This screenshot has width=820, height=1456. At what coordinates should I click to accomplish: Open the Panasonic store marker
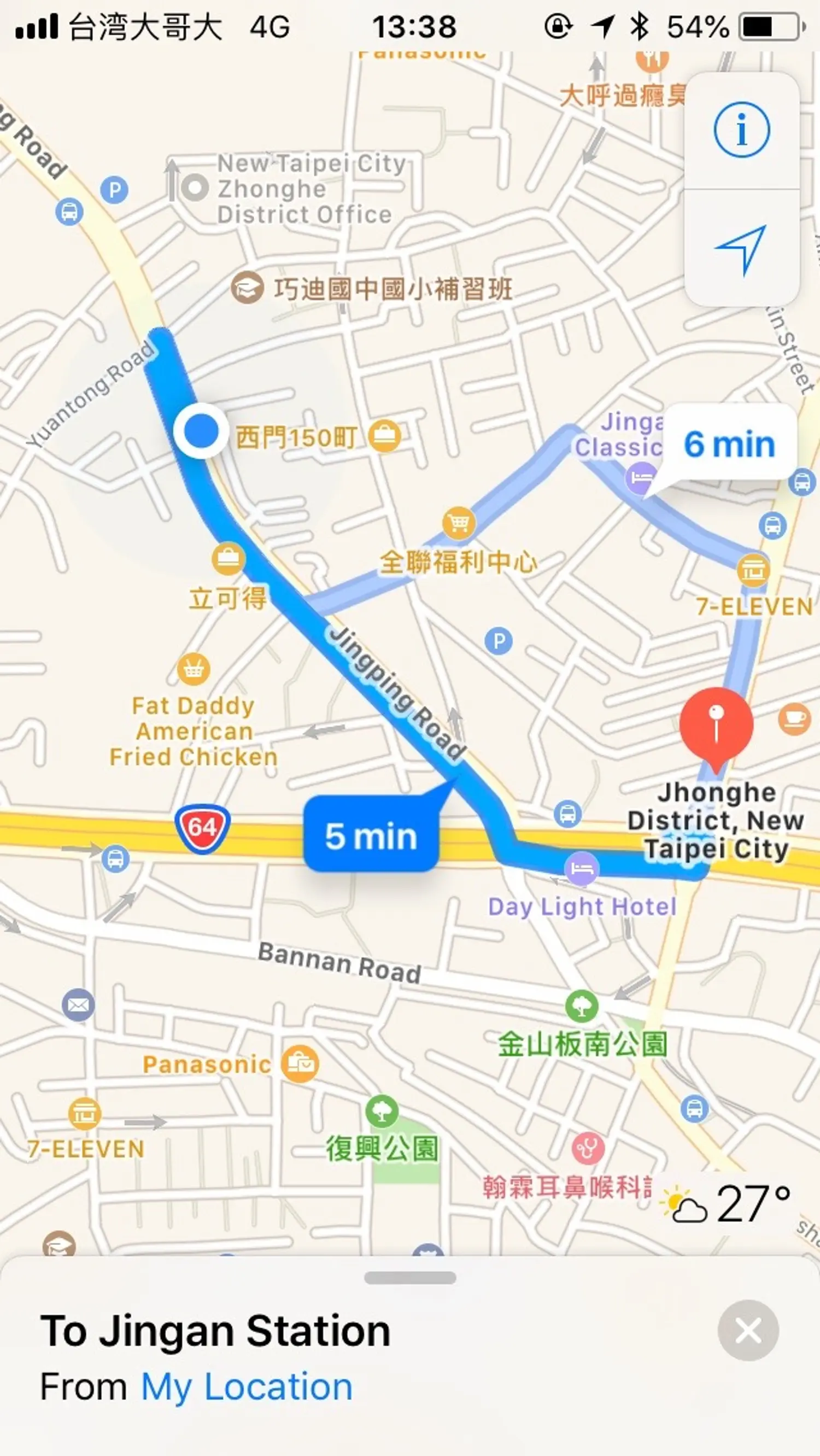[x=300, y=1065]
